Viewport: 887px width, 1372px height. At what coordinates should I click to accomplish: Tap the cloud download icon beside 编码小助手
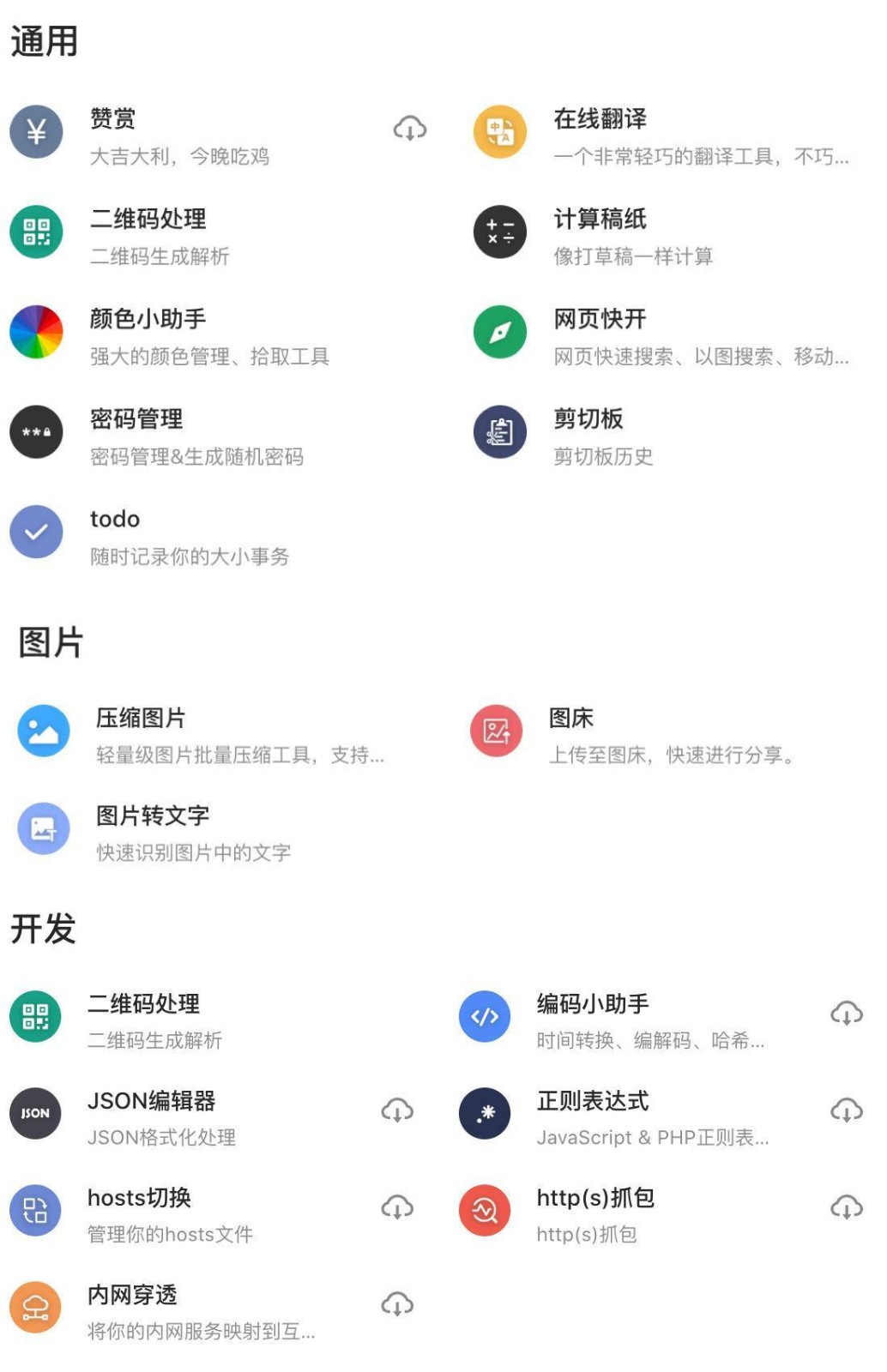pyautogui.click(x=847, y=1014)
